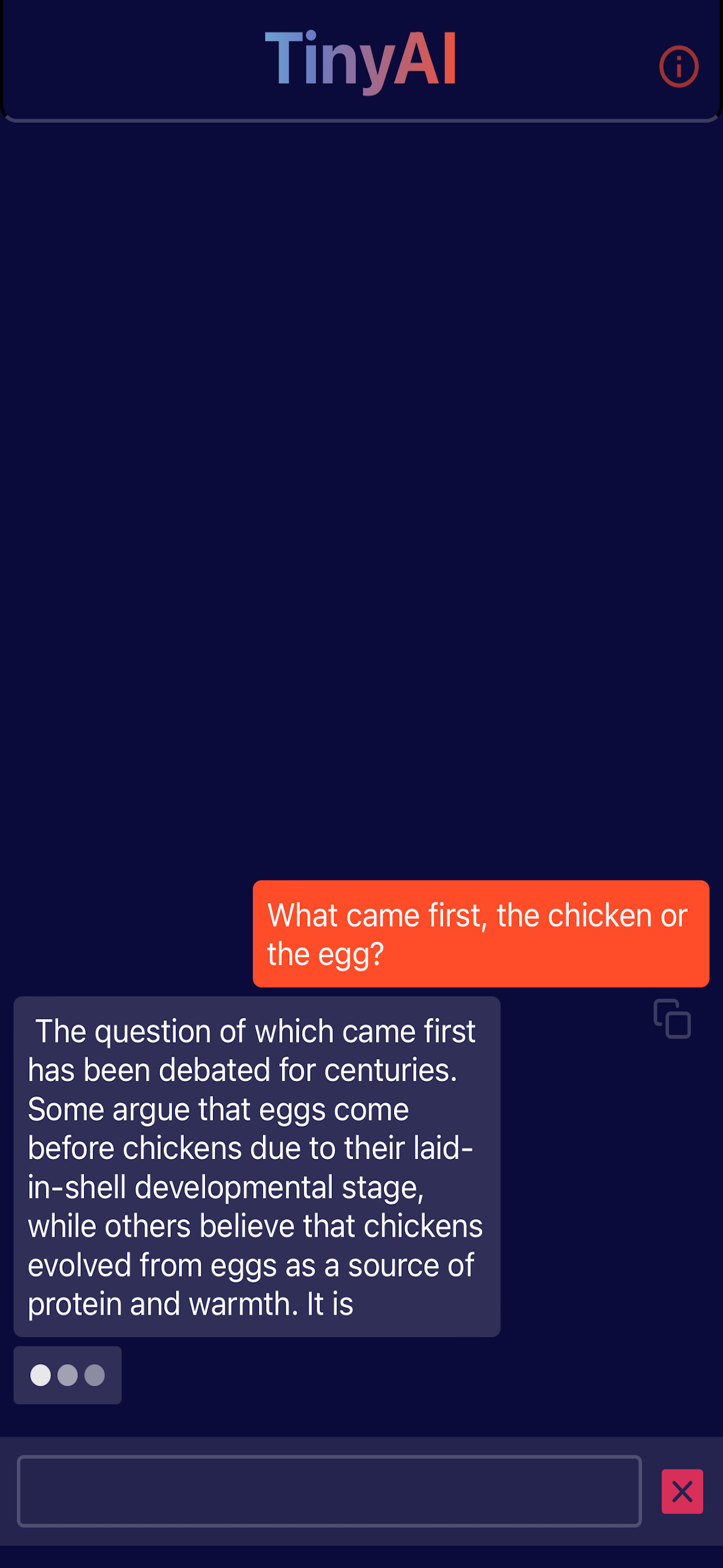The image size is (723, 1568).
Task: Stop the response with the X button
Action: coord(682,1491)
